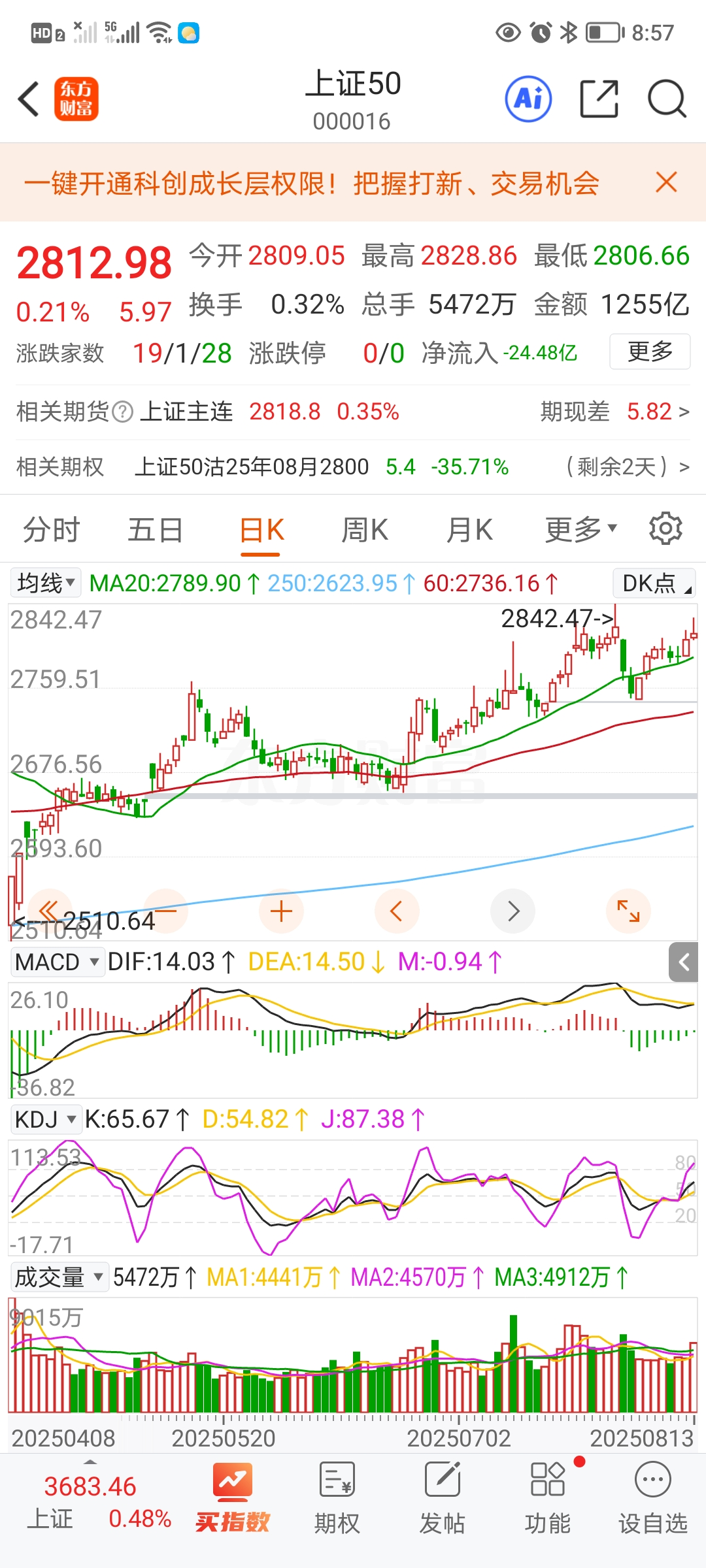Tap the DK点 button

point(654,583)
